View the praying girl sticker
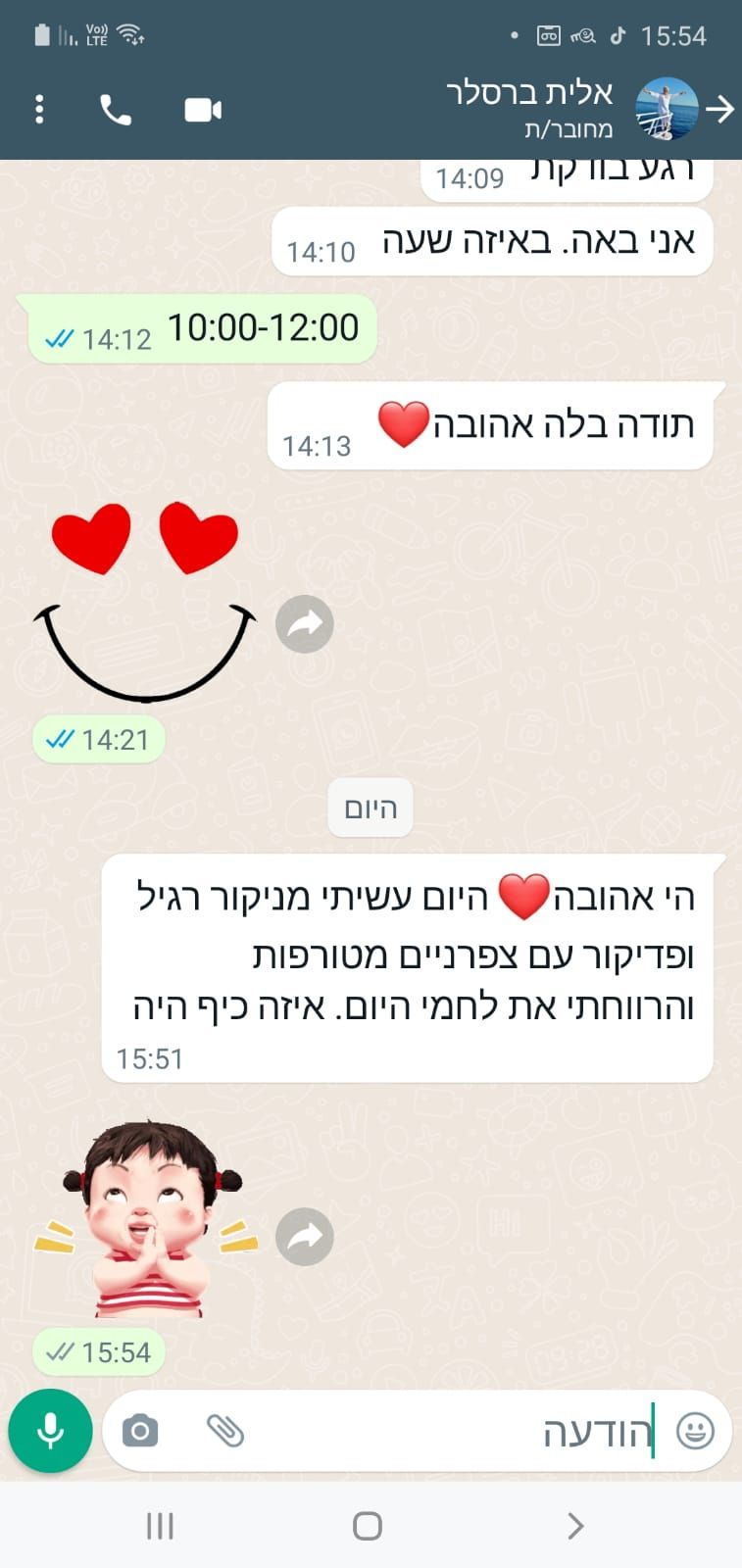 point(147,1220)
